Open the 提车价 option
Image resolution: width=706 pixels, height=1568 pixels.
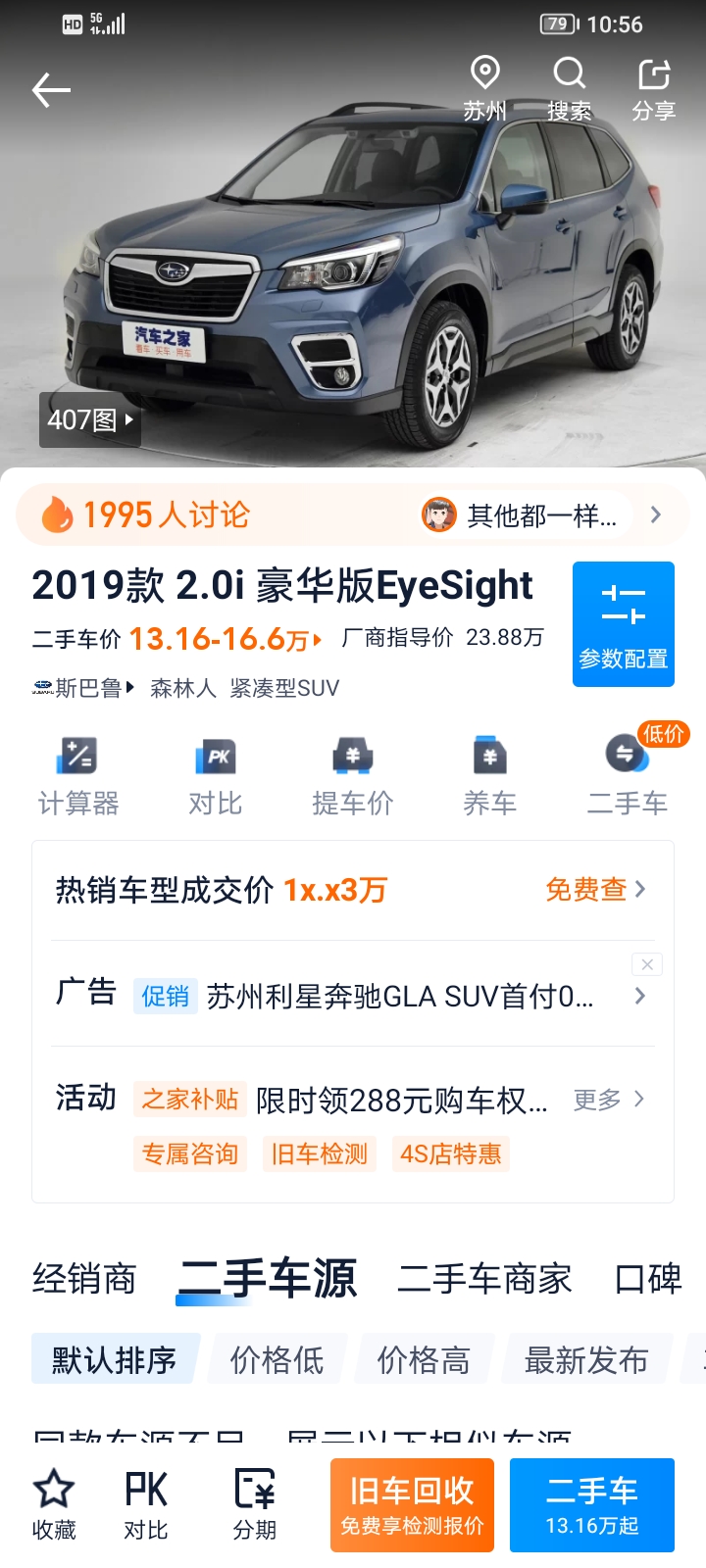click(x=353, y=776)
